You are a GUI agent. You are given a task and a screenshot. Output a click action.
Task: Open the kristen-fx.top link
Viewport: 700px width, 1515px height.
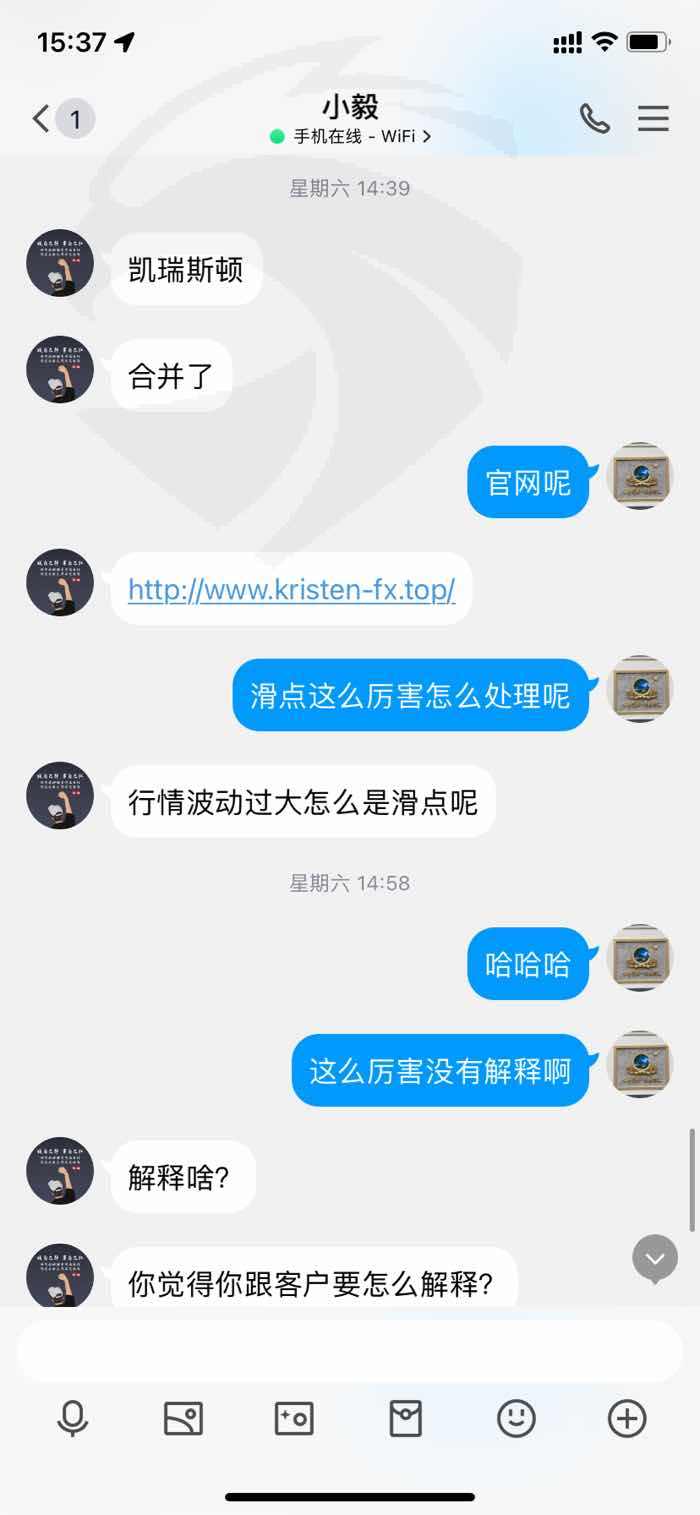point(291,589)
